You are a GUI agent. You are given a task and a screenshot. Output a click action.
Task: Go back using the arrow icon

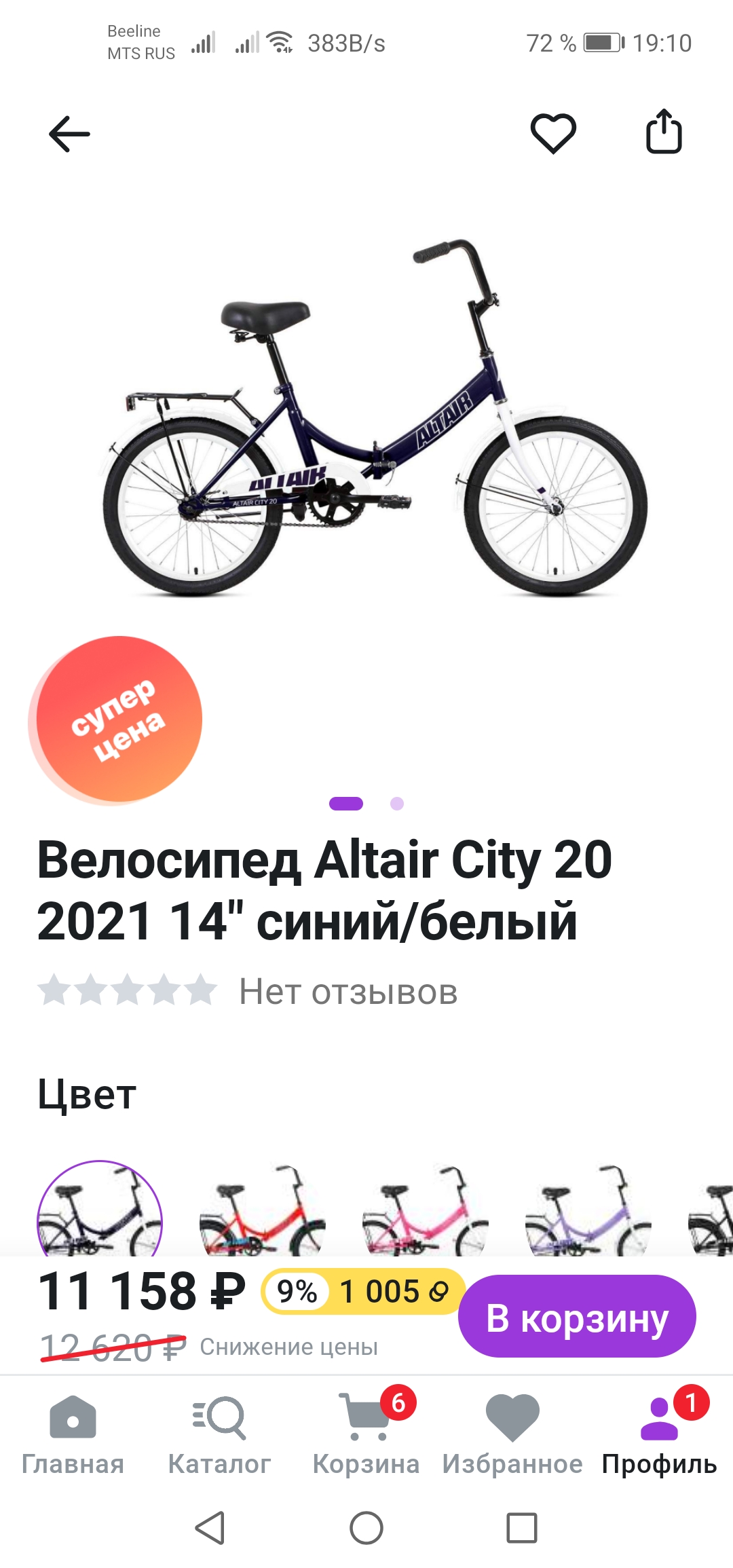(69, 134)
